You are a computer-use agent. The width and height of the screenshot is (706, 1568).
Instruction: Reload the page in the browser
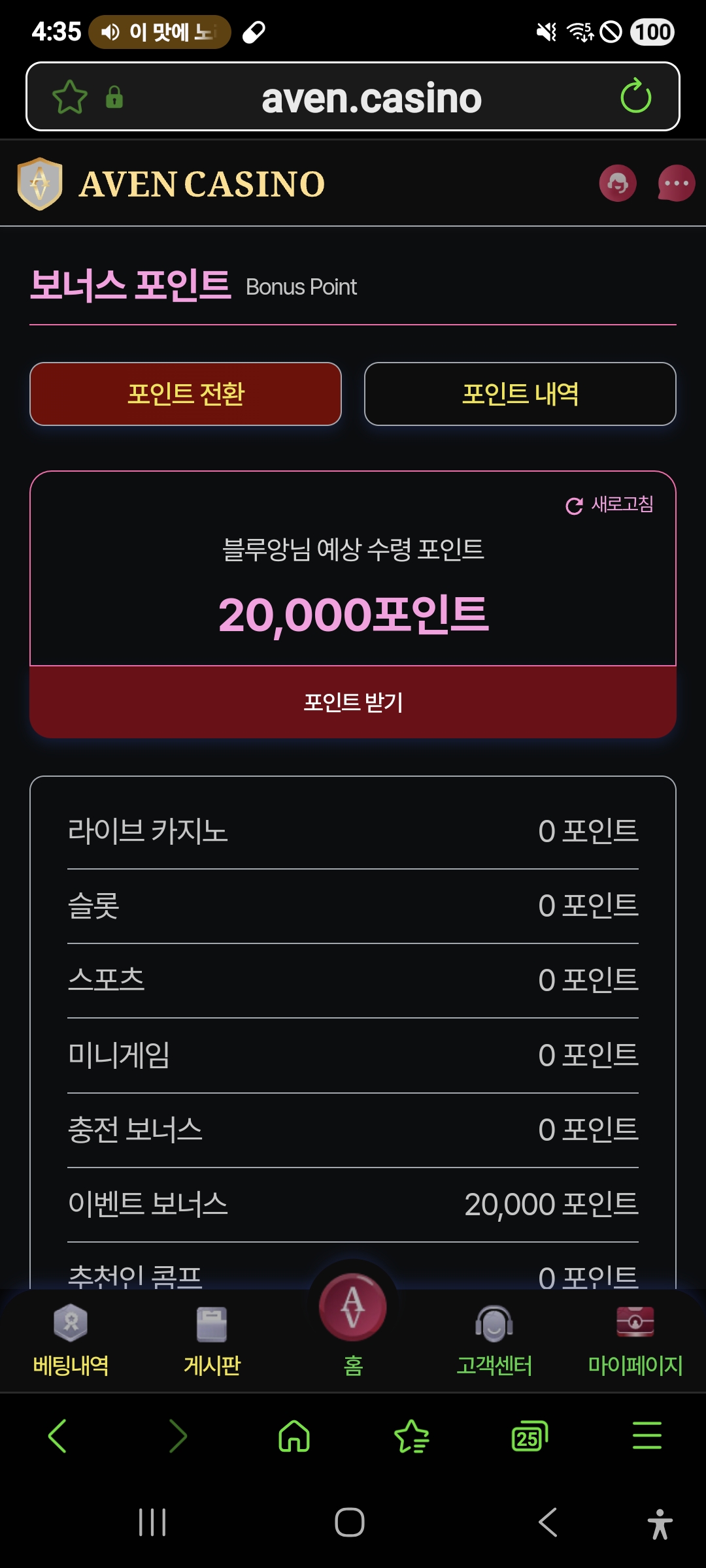click(x=635, y=97)
